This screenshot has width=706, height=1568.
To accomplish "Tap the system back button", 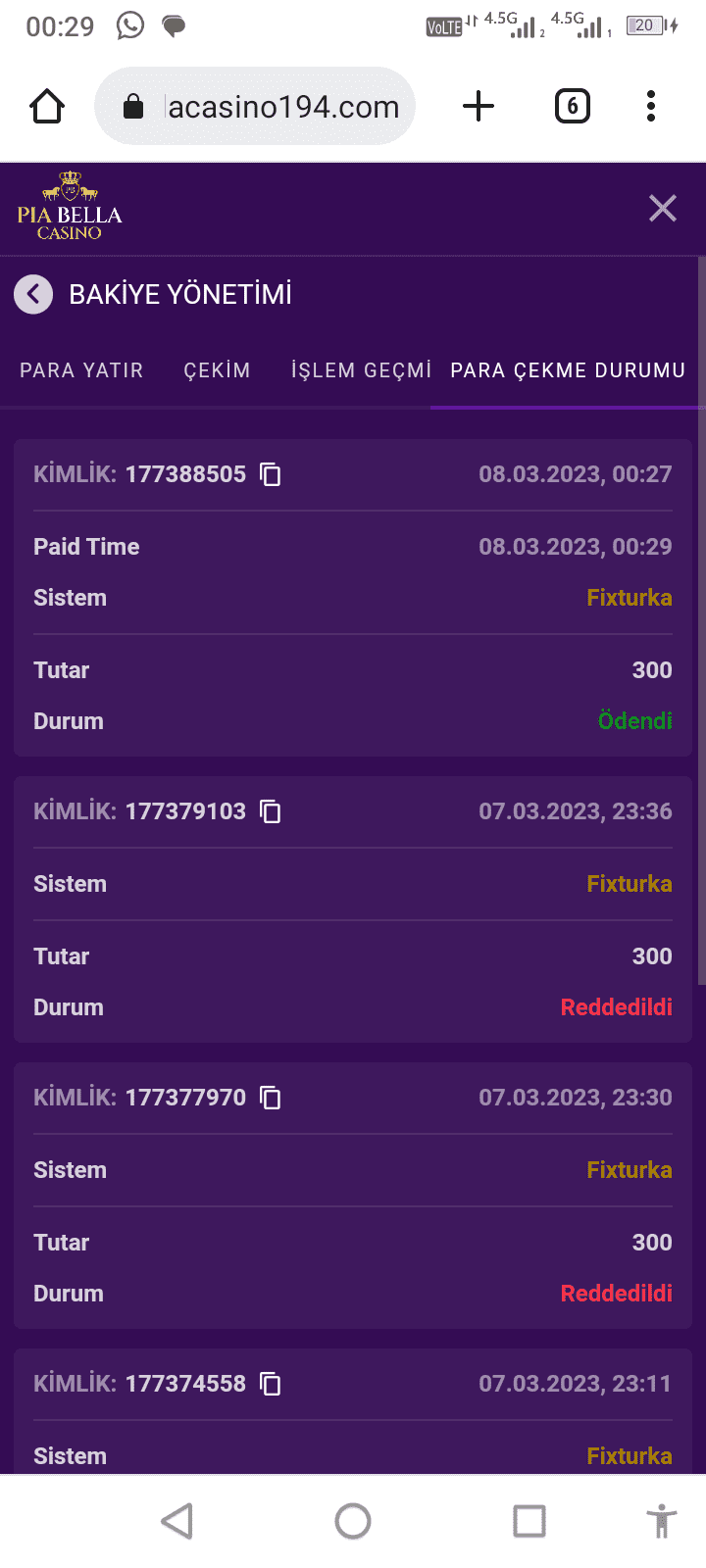I will click(177, 1521).
